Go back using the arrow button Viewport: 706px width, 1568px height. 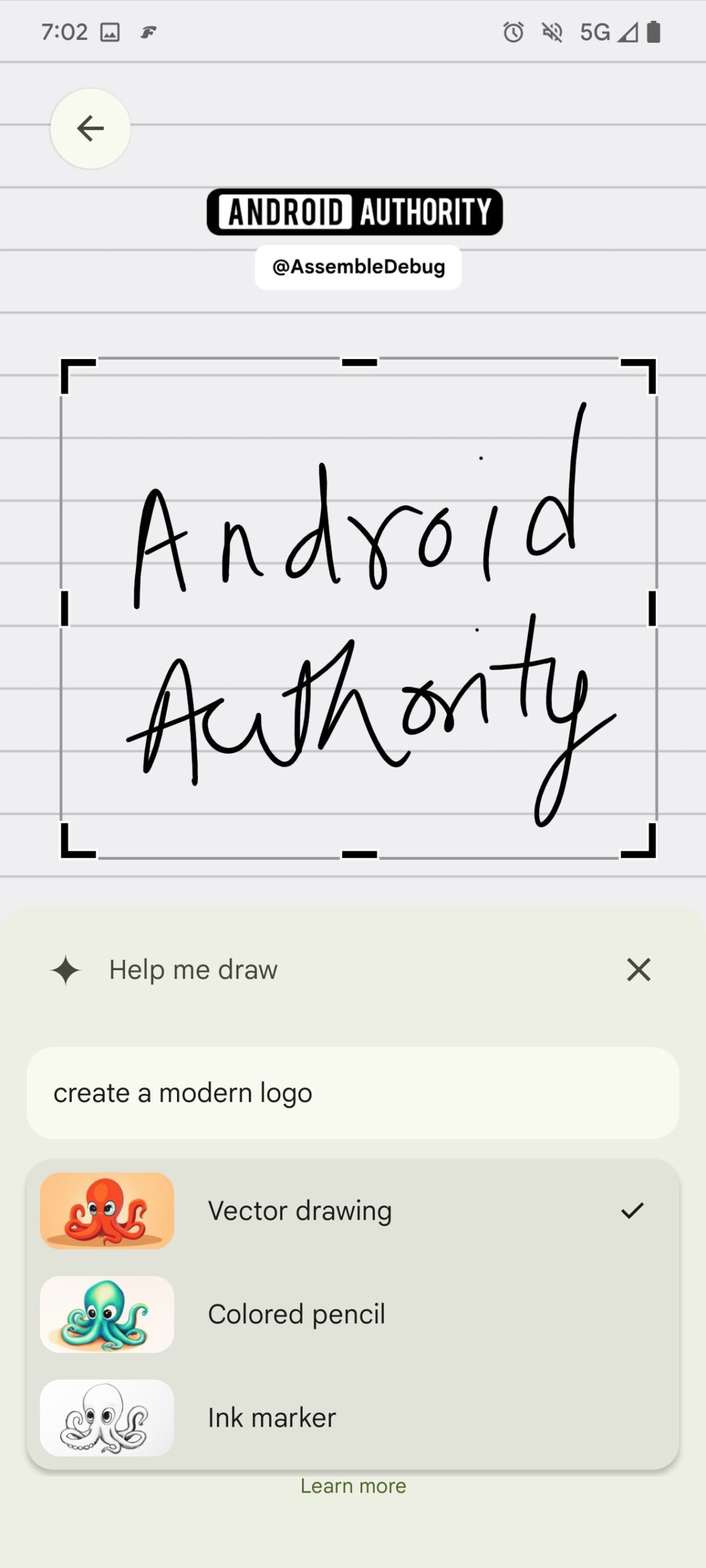[90, 129]
